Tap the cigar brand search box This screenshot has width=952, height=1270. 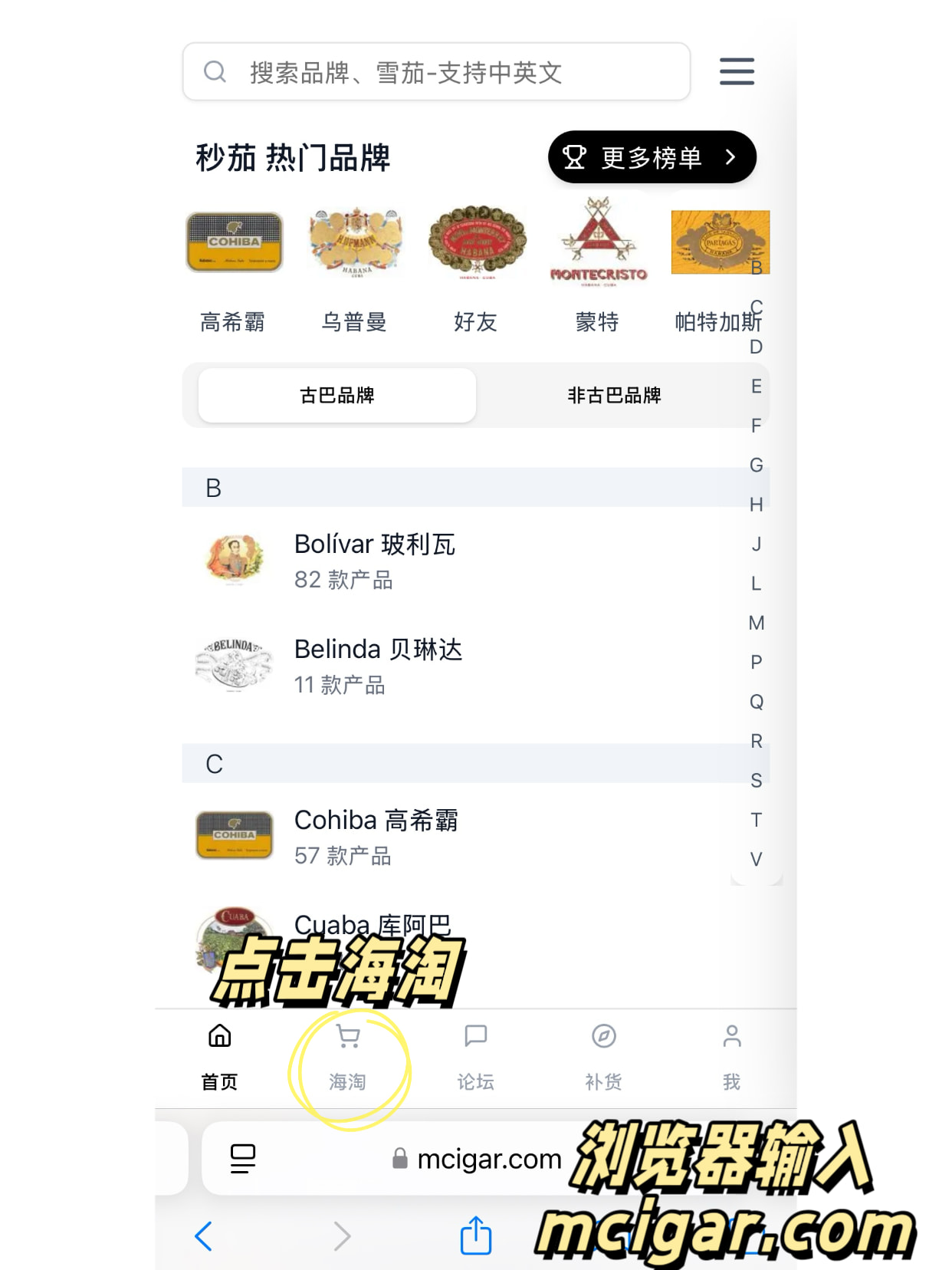(x=435, y=72)
